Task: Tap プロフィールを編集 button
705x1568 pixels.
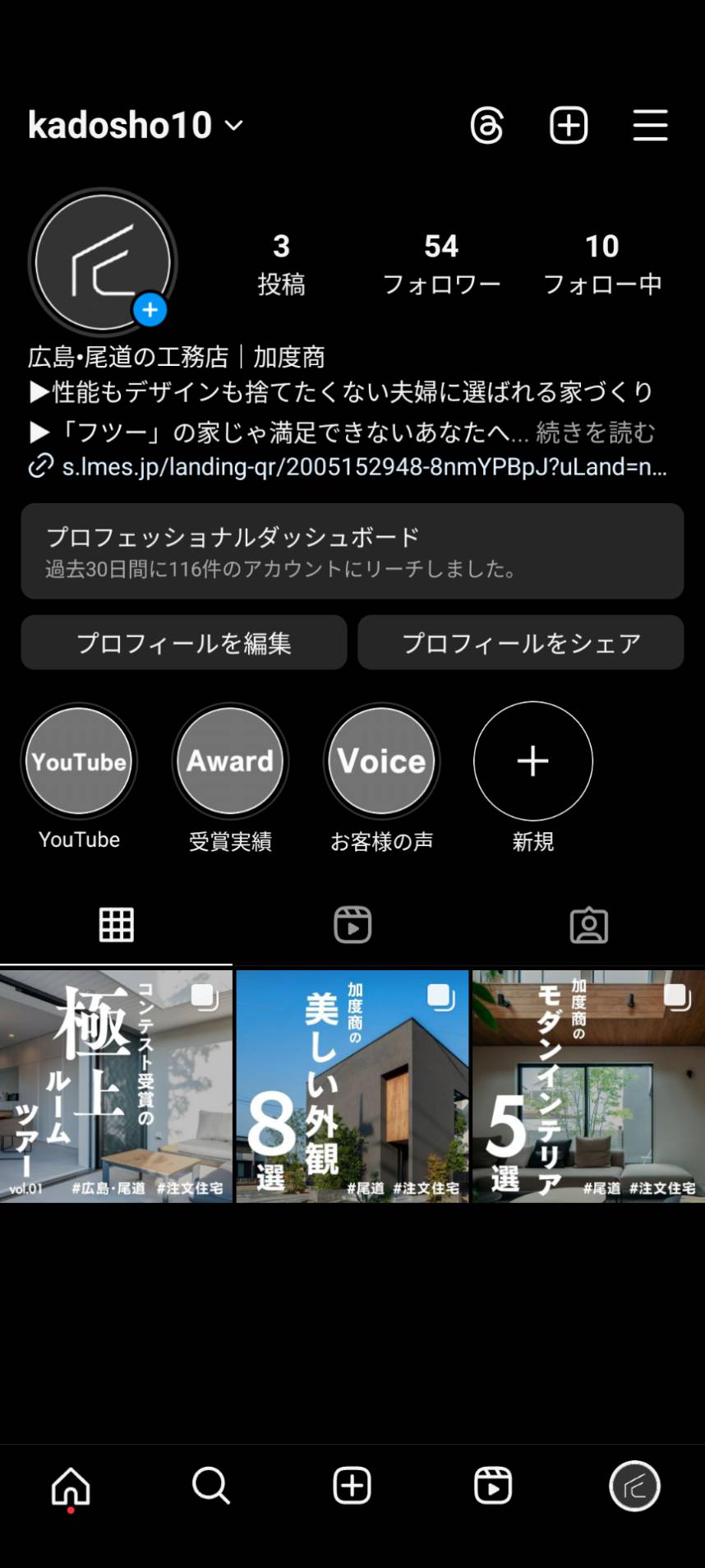Action: click(184, 643)
